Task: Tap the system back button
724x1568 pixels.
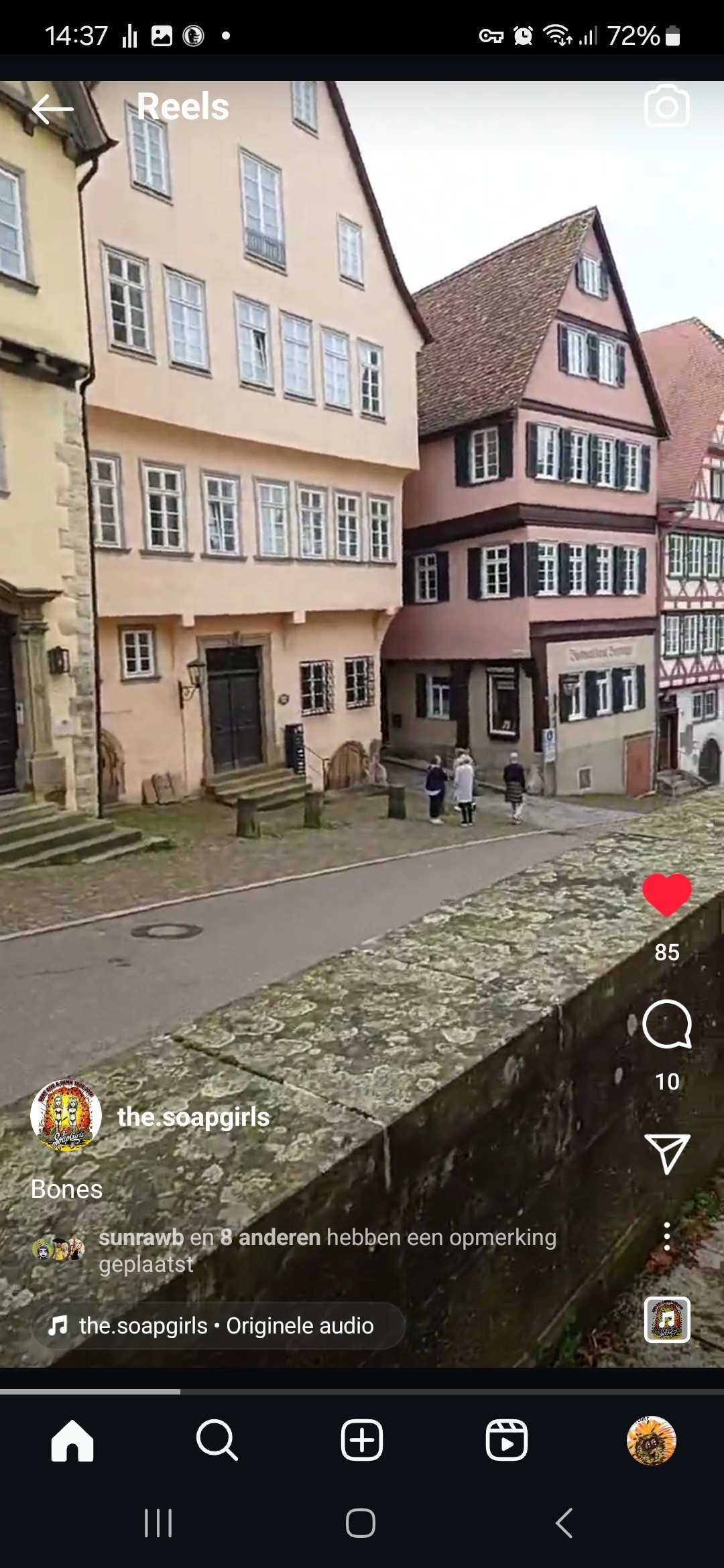Action: (x=564, y=1523)
